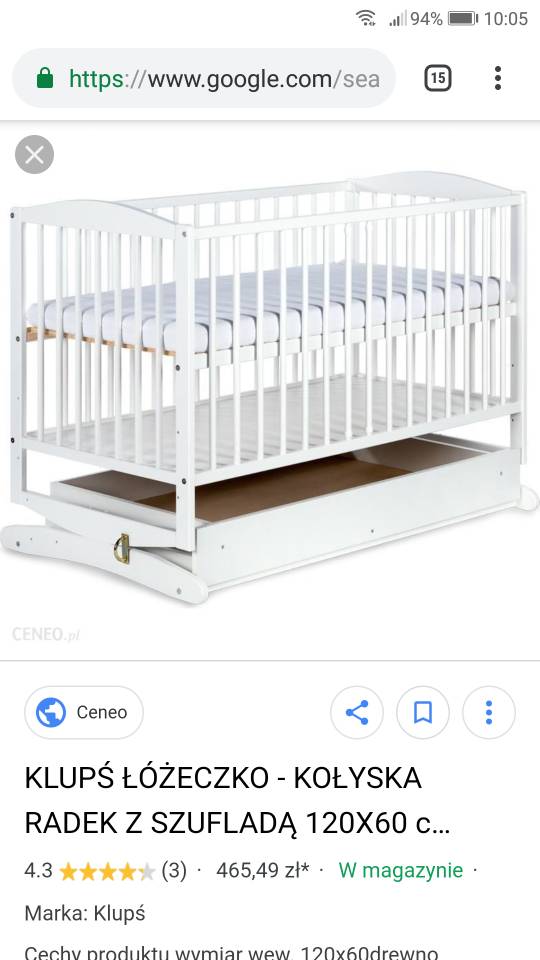Open the KLUPŚ ŁÓŻECZKO product title
540x960 pixels.
coord(238,801)
